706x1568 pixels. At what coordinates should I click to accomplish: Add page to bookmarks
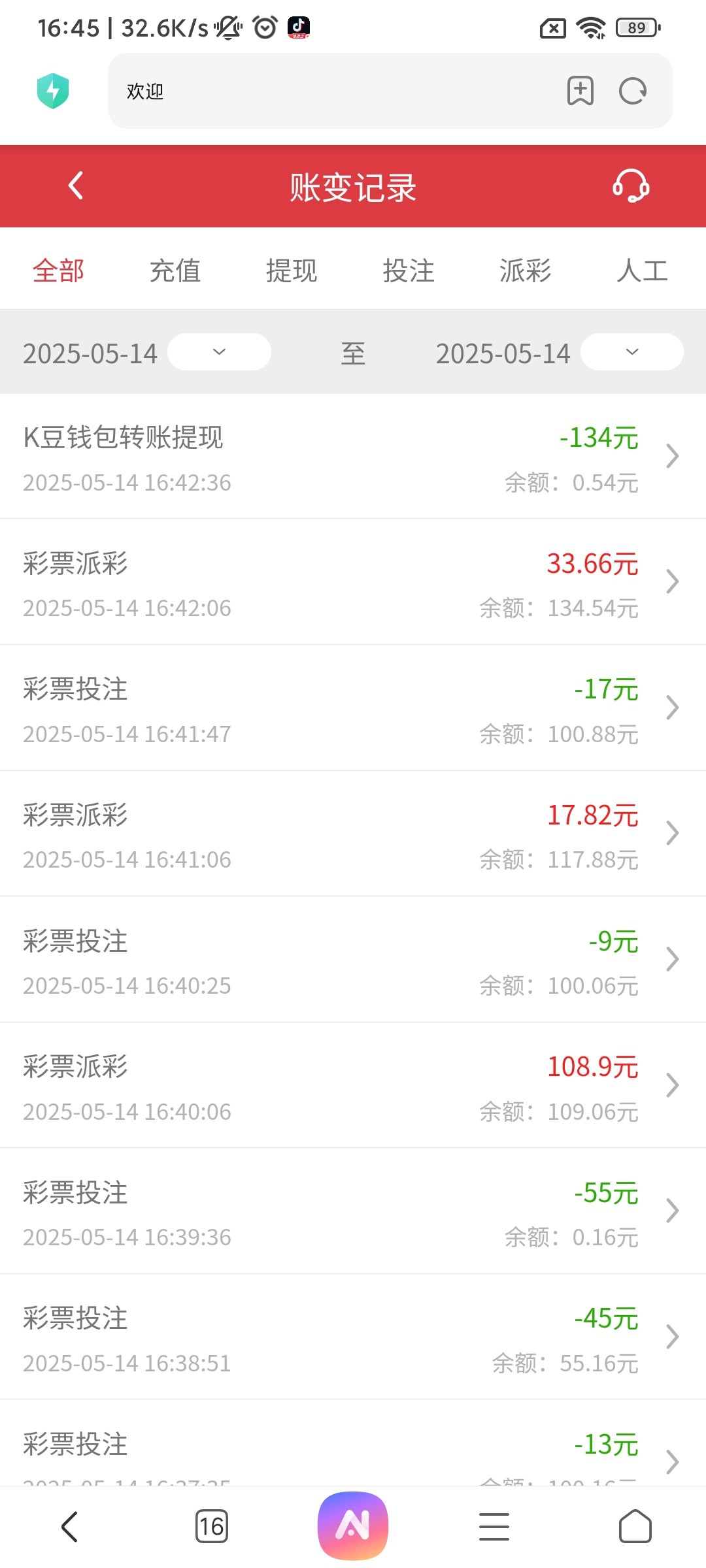pos(580,91)
